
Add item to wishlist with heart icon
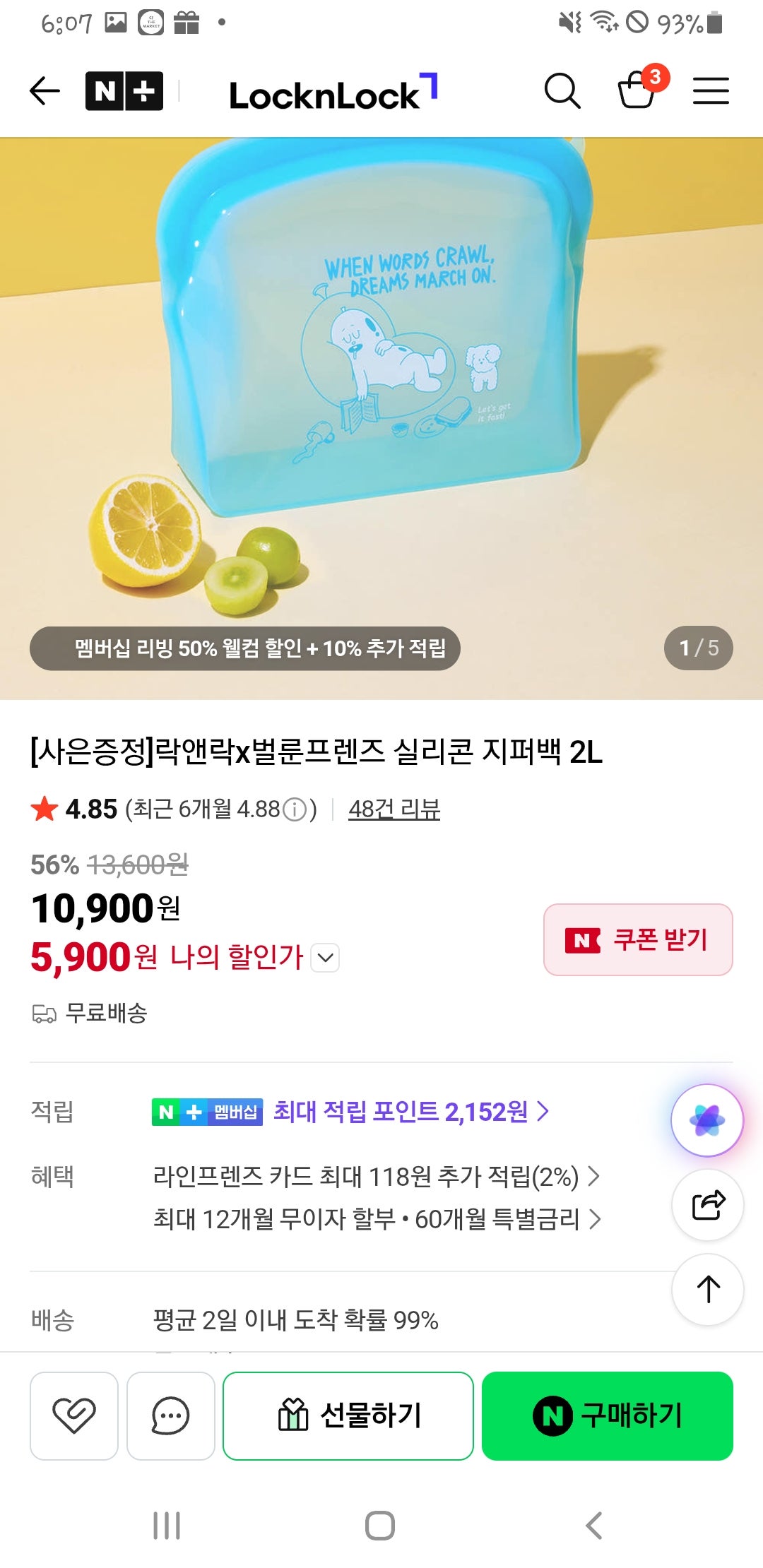pos(73,1417)
